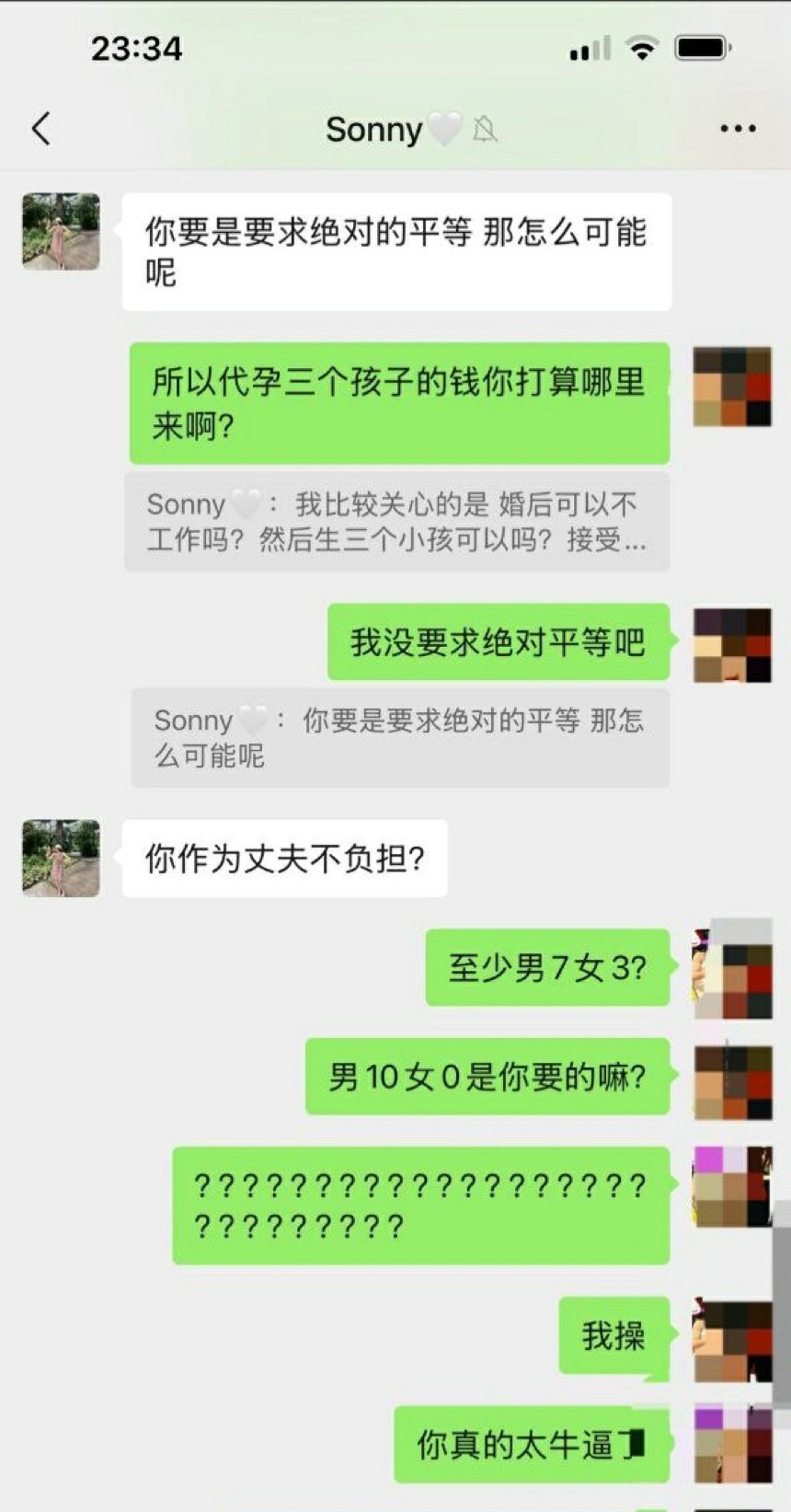Open quoted reply 你要是要求绝对的平等 那怎么可能呢

coord(399,737)
